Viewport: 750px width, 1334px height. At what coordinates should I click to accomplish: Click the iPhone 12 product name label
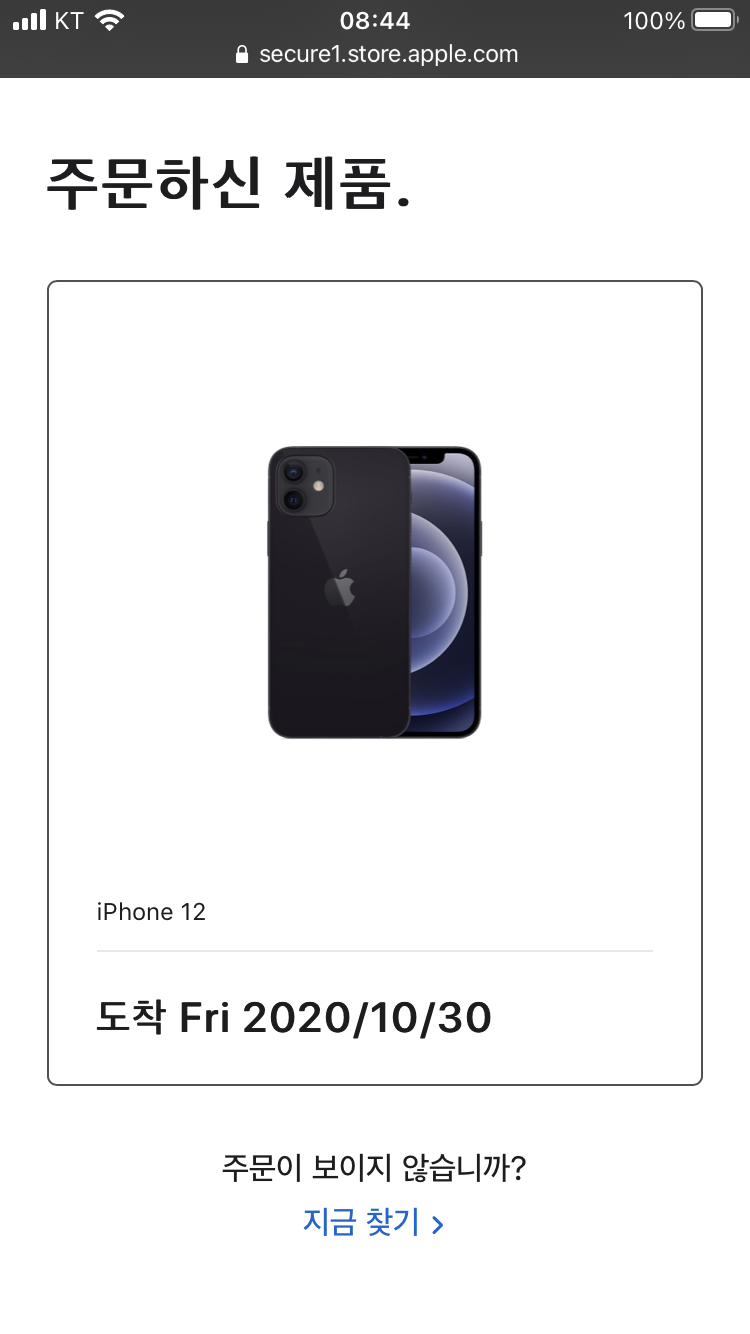(x=151, y=911)
